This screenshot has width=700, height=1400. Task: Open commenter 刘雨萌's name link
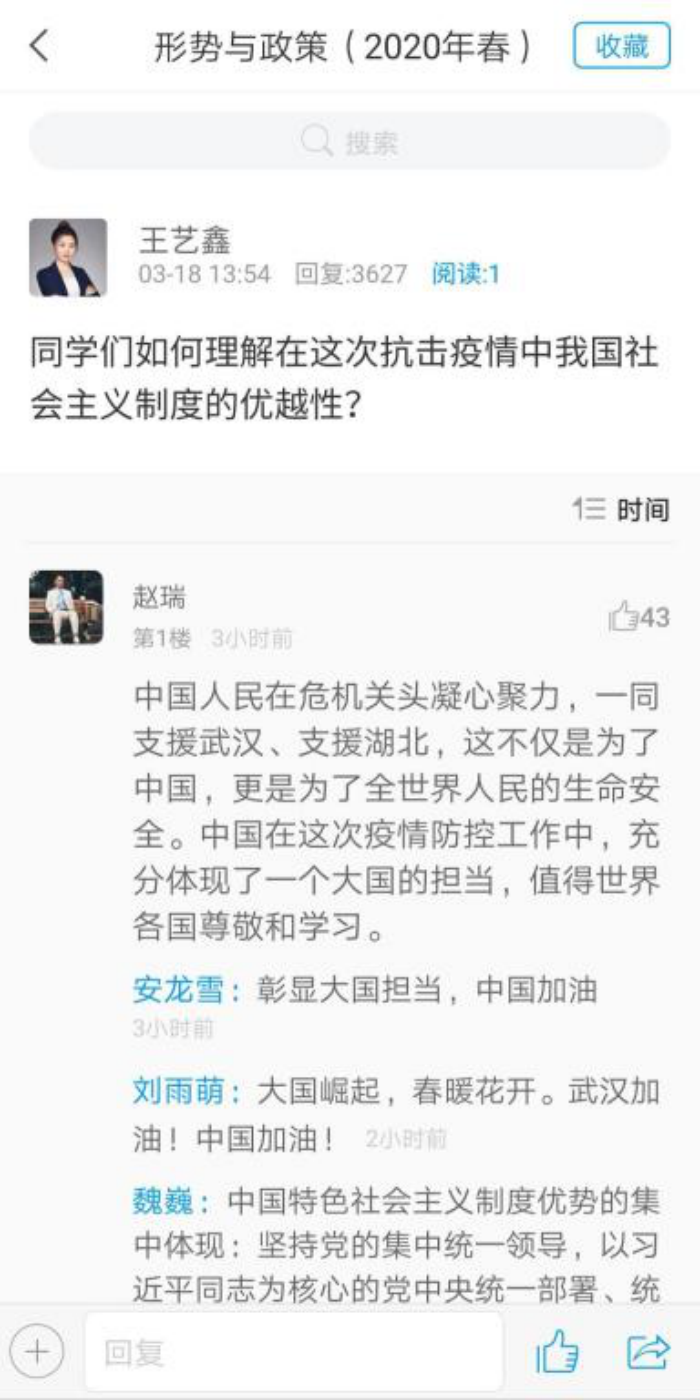tap(178, 1090)
